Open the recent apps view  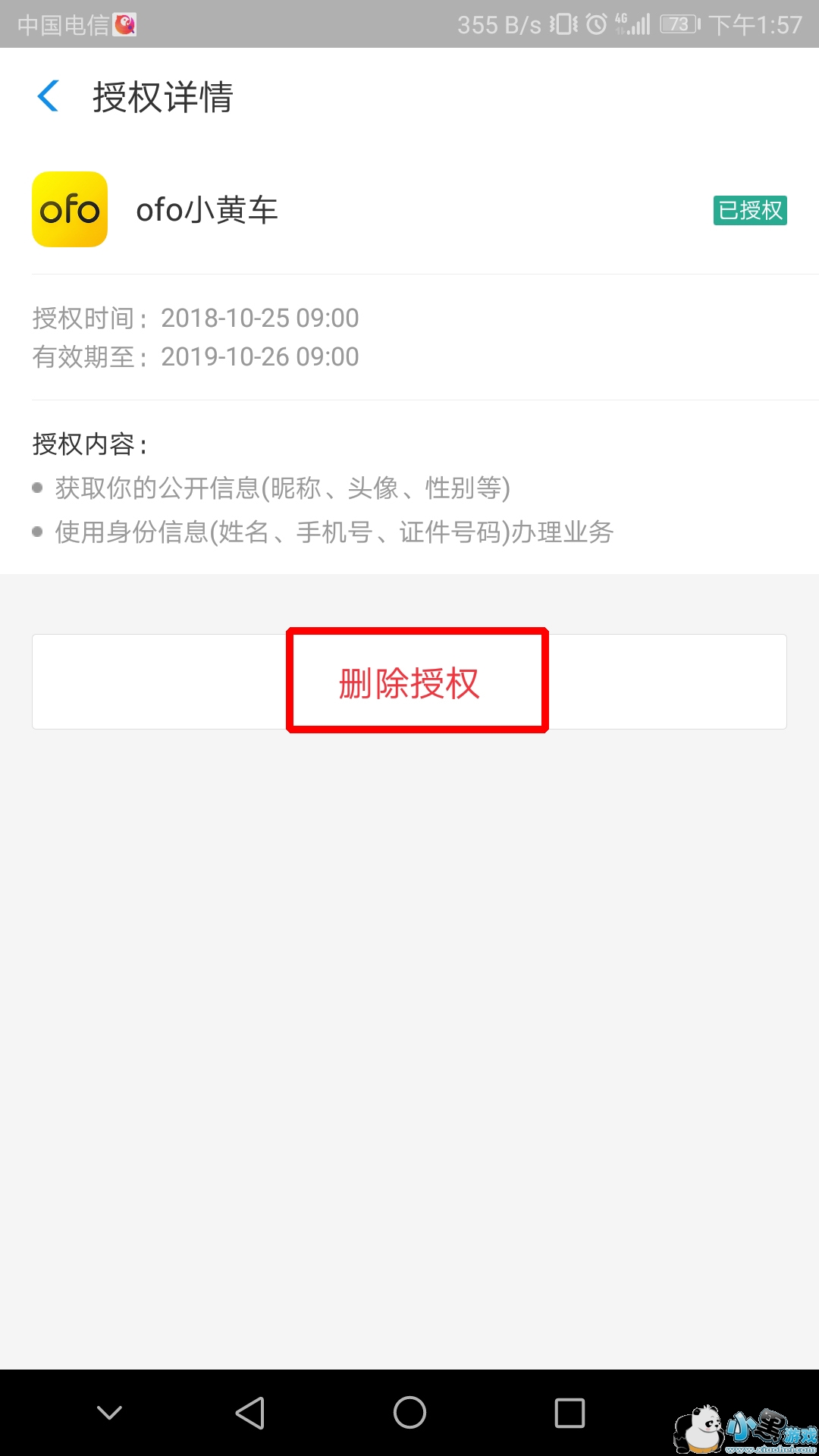[x=570, y=1414]
